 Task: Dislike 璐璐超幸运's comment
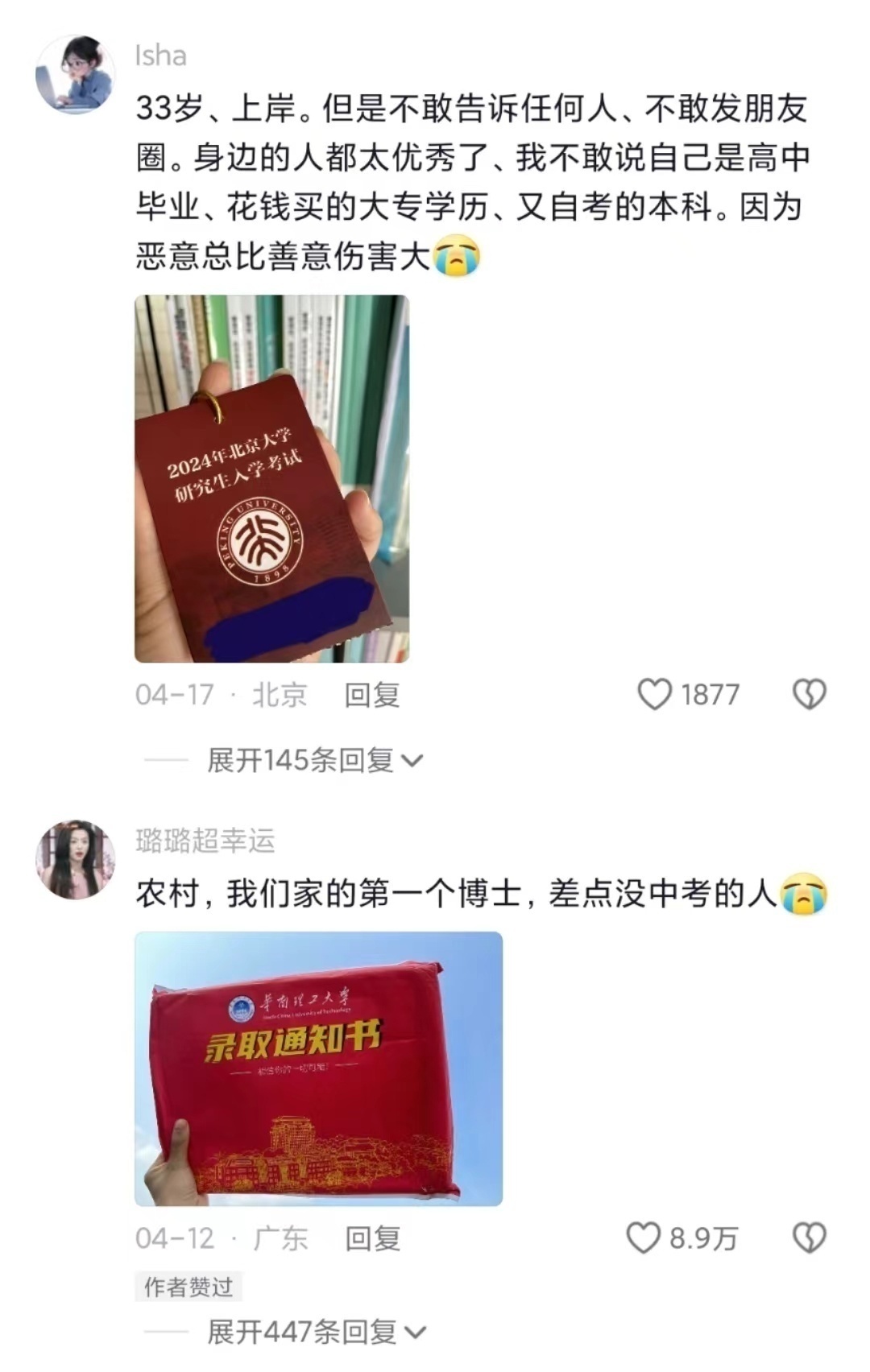pos(809,1238)
